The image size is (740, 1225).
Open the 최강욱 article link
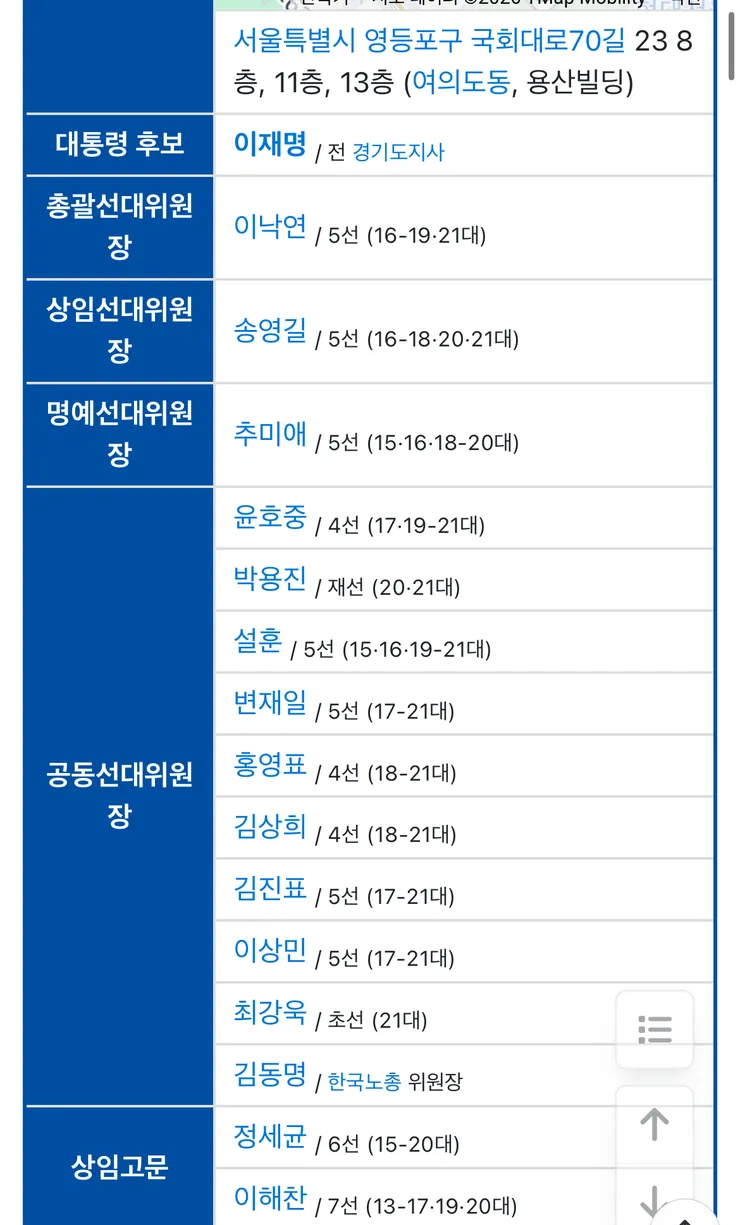(x=270, y=1013)
